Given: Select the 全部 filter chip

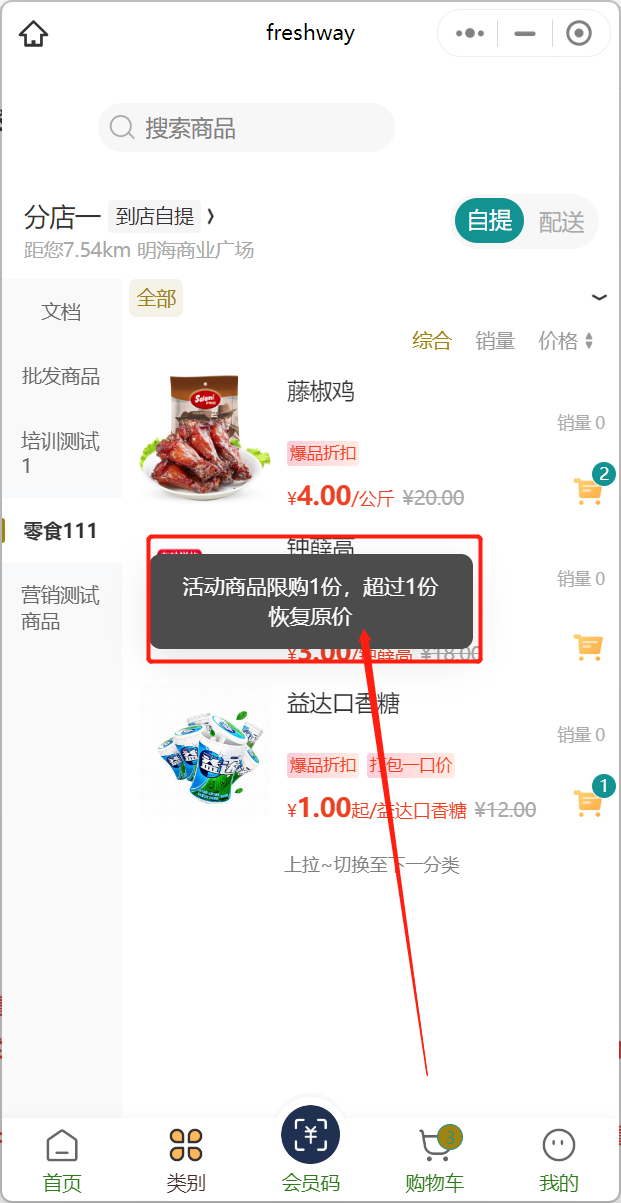Looking at the screenshot, I should tap(156, 298).
